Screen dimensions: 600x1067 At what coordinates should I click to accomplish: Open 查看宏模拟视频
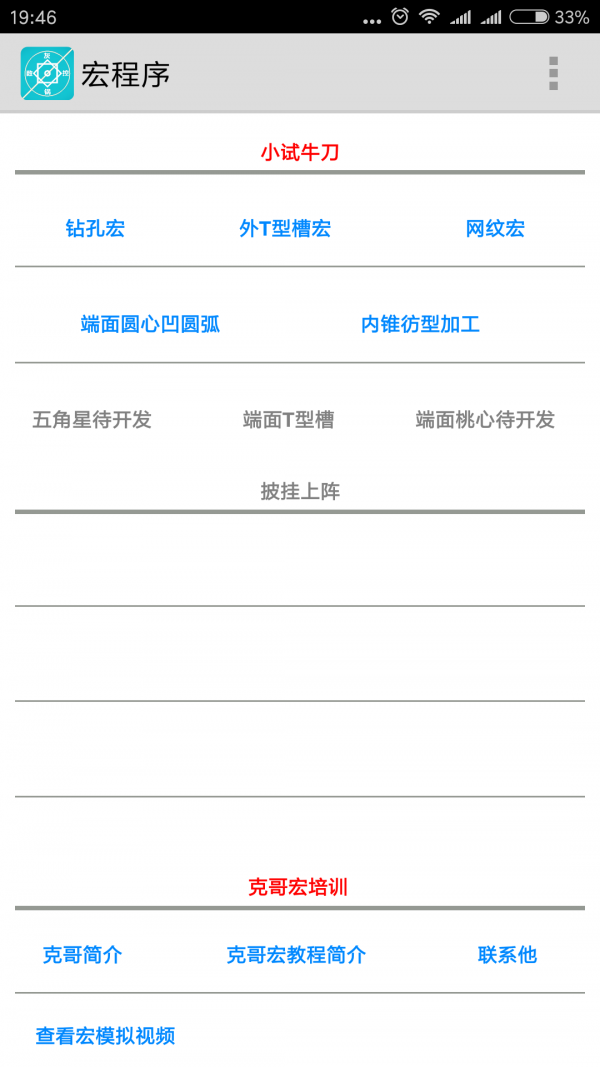105,1036
